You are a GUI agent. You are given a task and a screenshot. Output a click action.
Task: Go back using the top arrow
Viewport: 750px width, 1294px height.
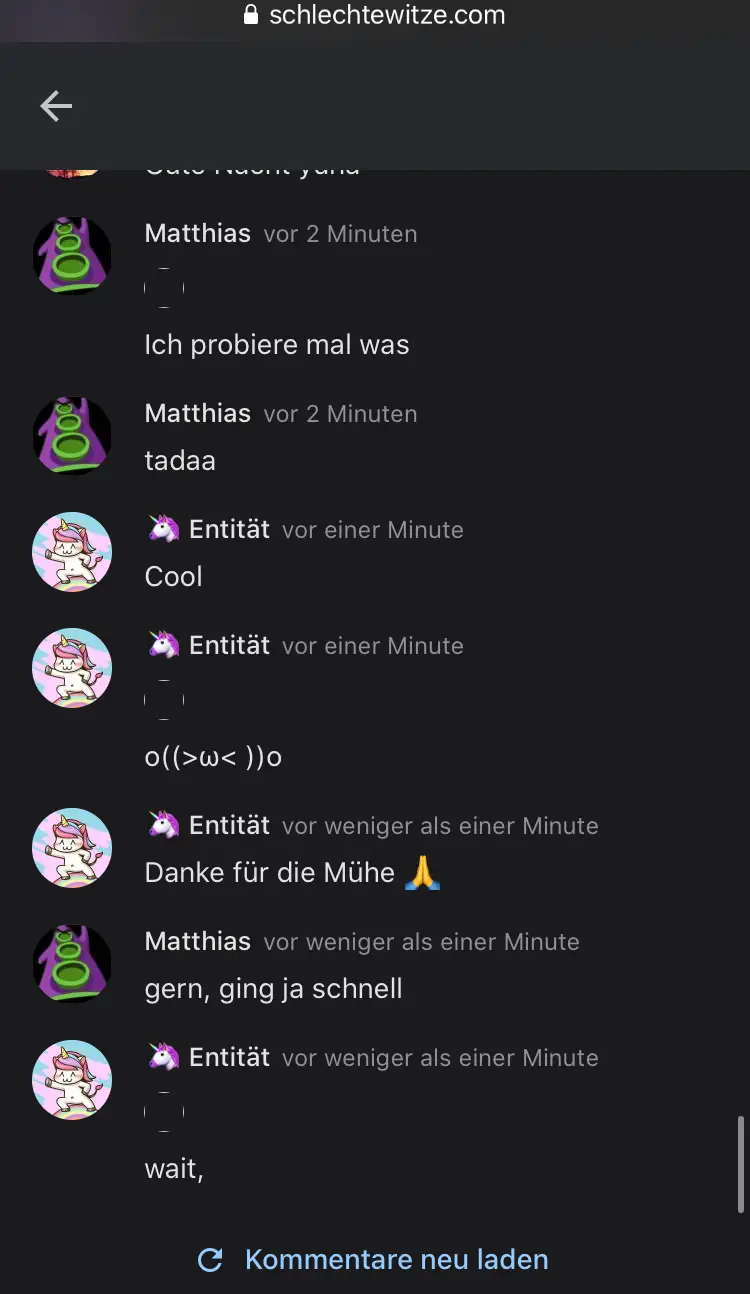tap(56, 106)
